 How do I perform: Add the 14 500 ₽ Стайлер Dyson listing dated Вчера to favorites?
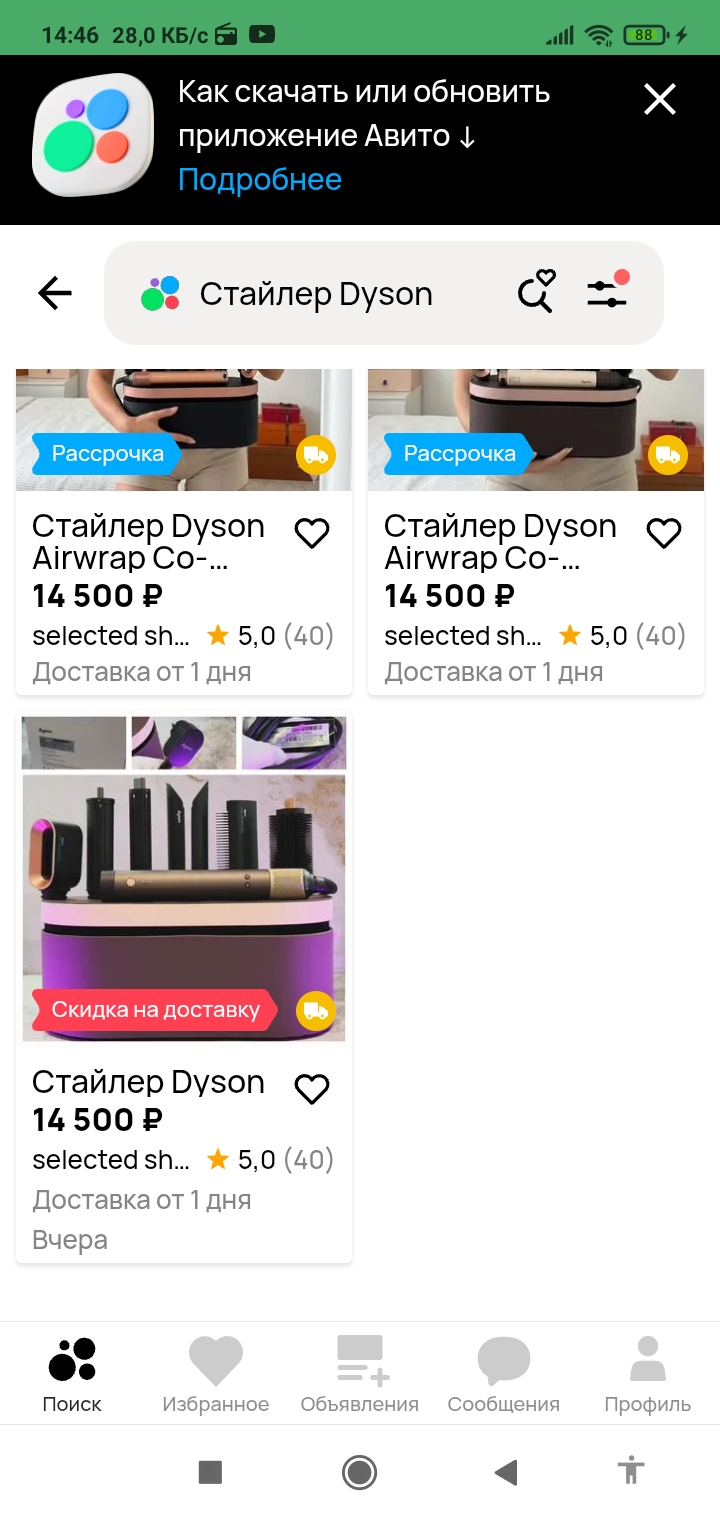(312, 1089)
